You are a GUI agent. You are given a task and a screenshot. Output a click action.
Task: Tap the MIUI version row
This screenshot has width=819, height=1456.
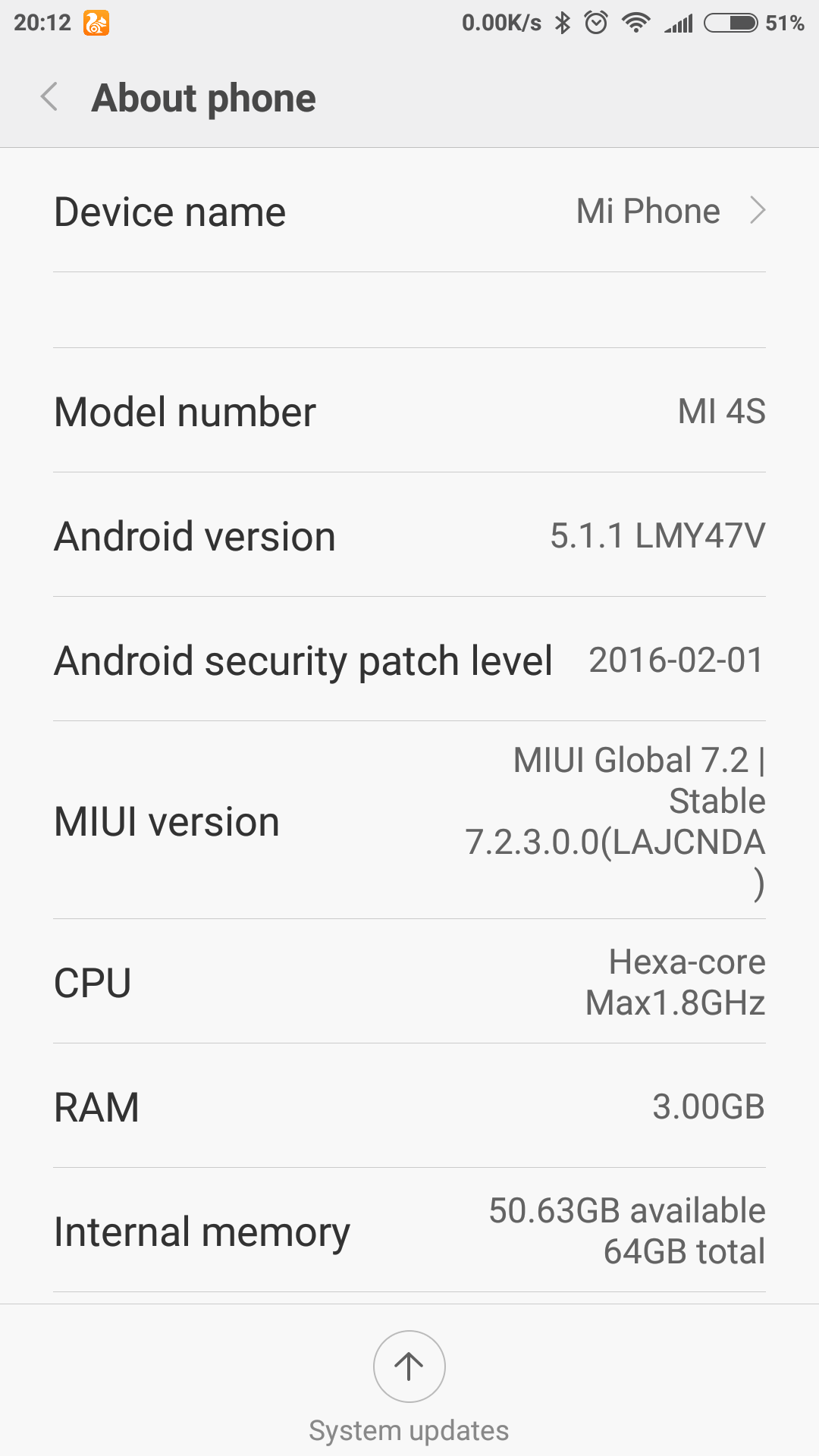point(409,821)
